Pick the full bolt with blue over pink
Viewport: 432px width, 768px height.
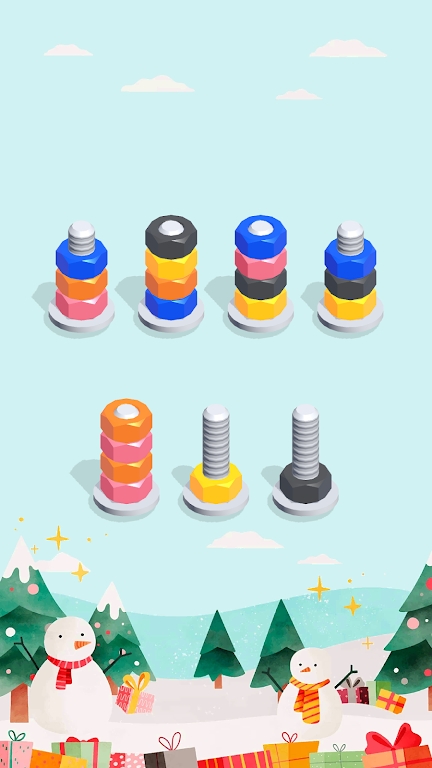261,273
